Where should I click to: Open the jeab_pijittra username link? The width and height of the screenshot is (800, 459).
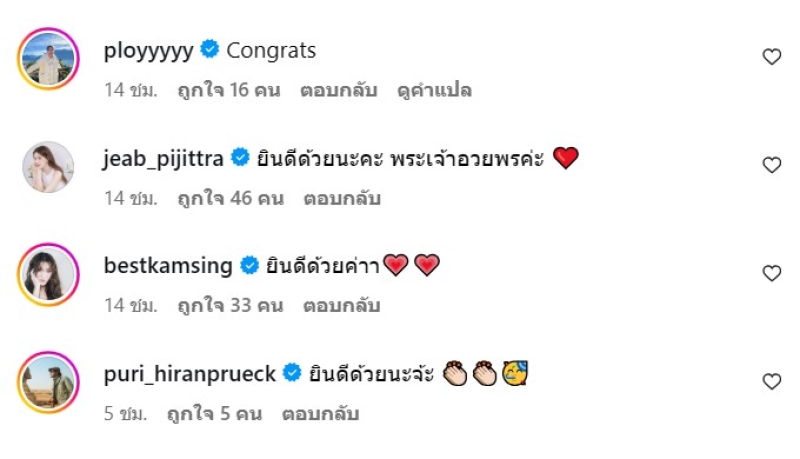pos(165,157)
